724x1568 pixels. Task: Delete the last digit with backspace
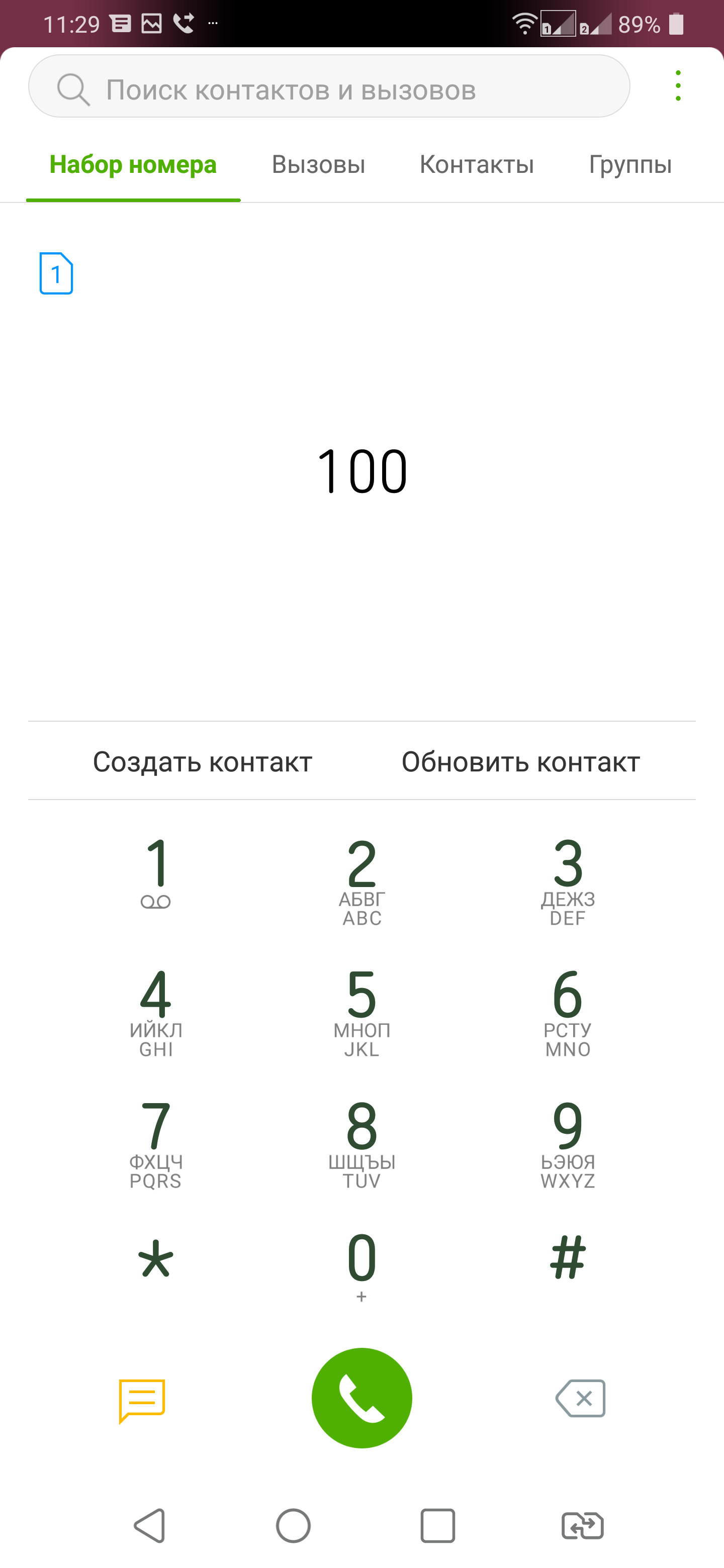pos(580,1398)
